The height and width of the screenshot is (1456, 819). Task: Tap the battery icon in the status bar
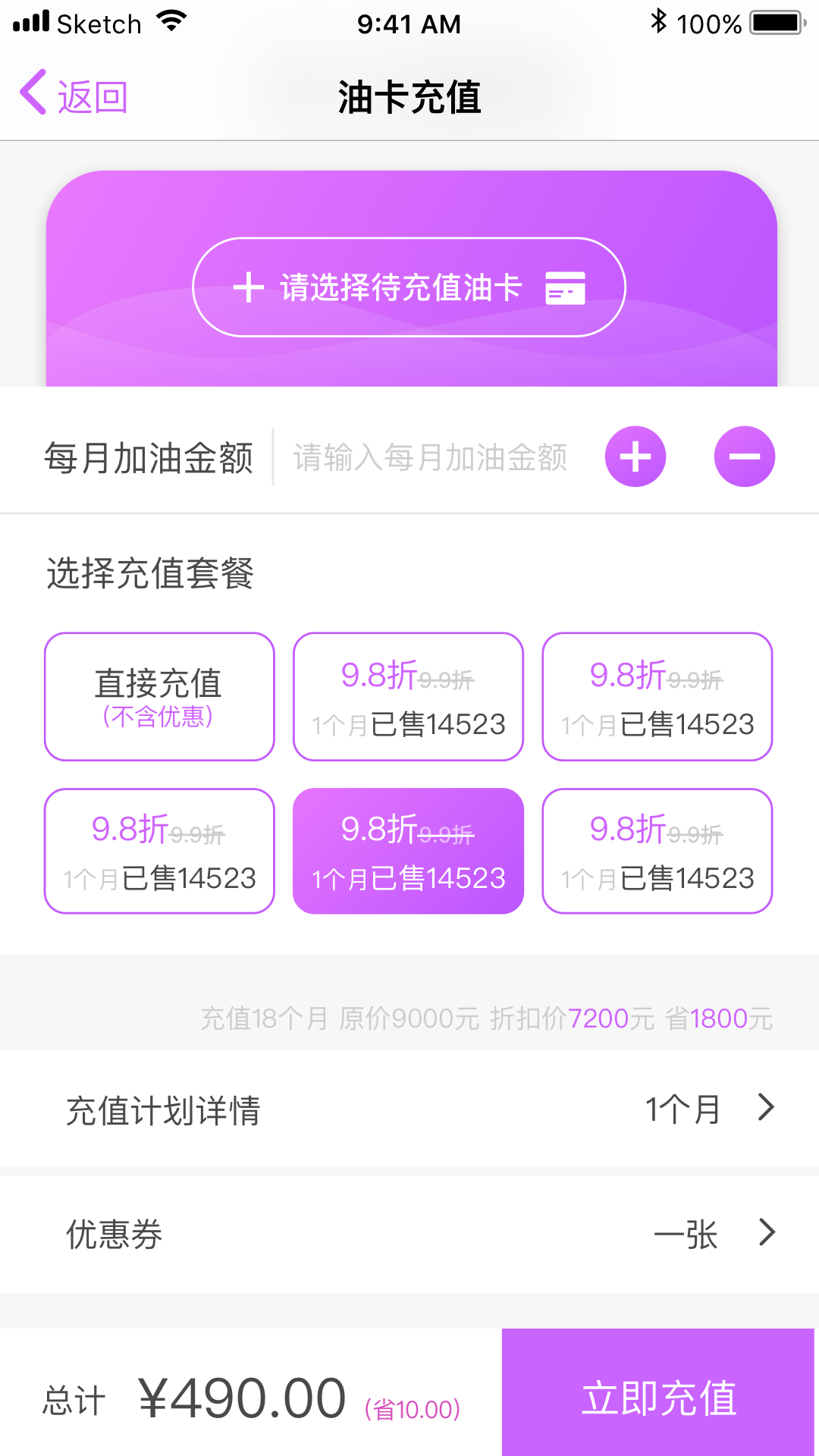click(774, 23)
